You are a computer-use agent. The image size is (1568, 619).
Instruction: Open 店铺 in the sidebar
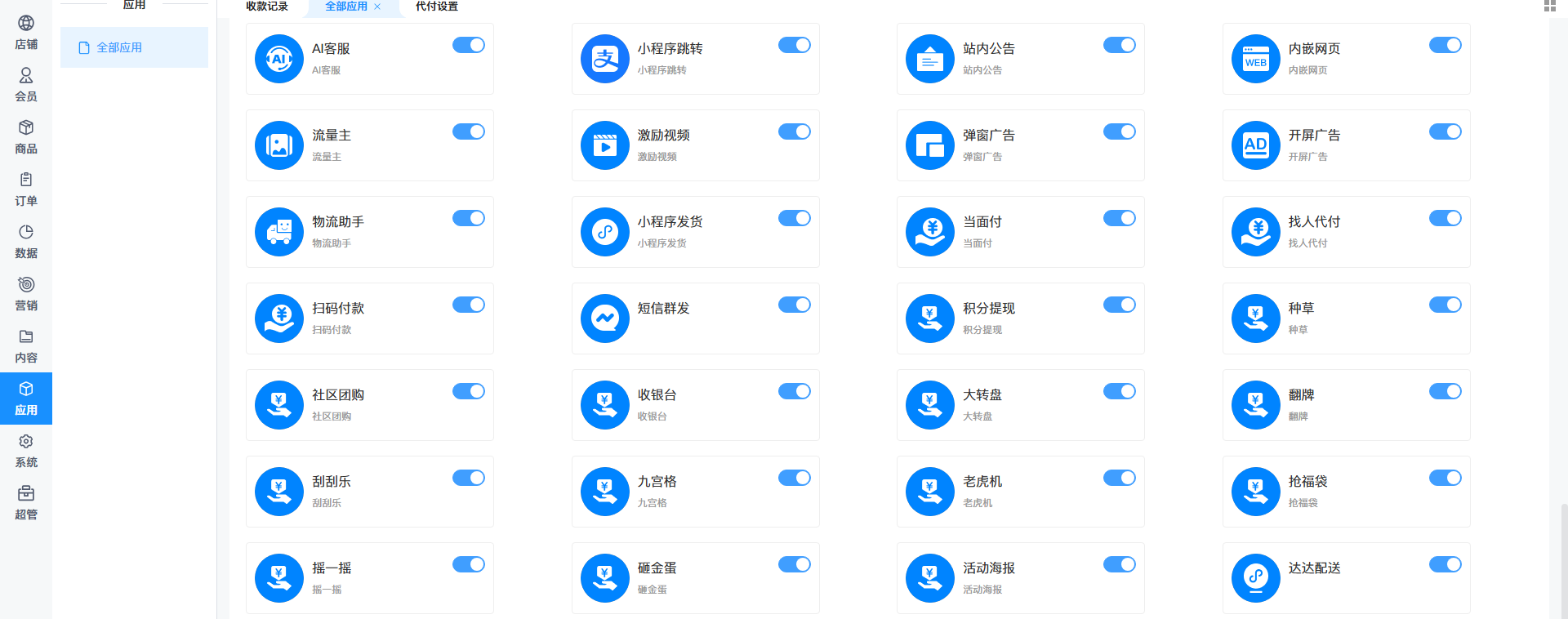click(26, 33)
